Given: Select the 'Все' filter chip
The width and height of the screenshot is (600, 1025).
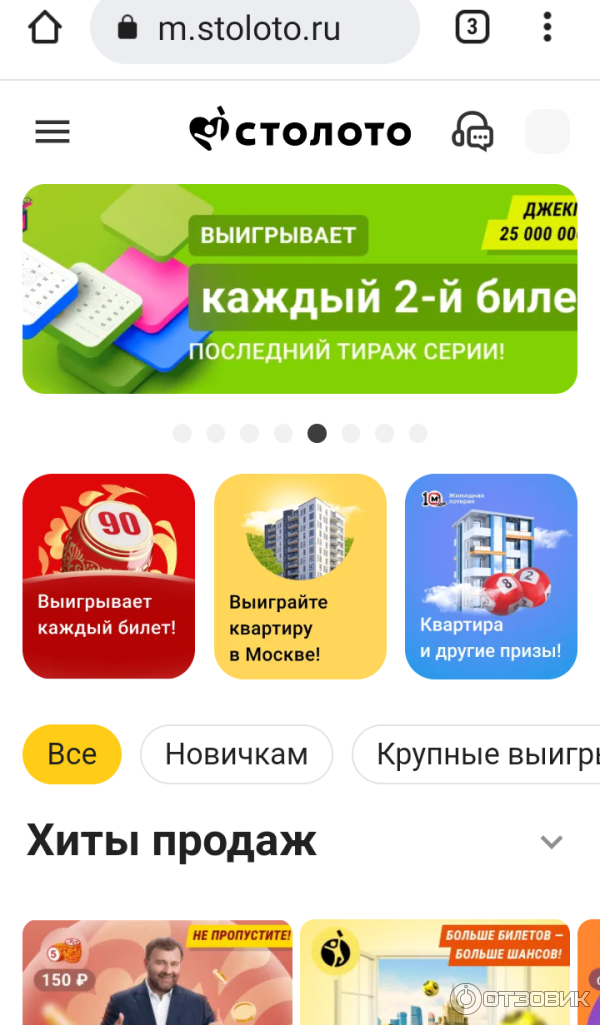Looking at the screenshot, I should (72, 754).
